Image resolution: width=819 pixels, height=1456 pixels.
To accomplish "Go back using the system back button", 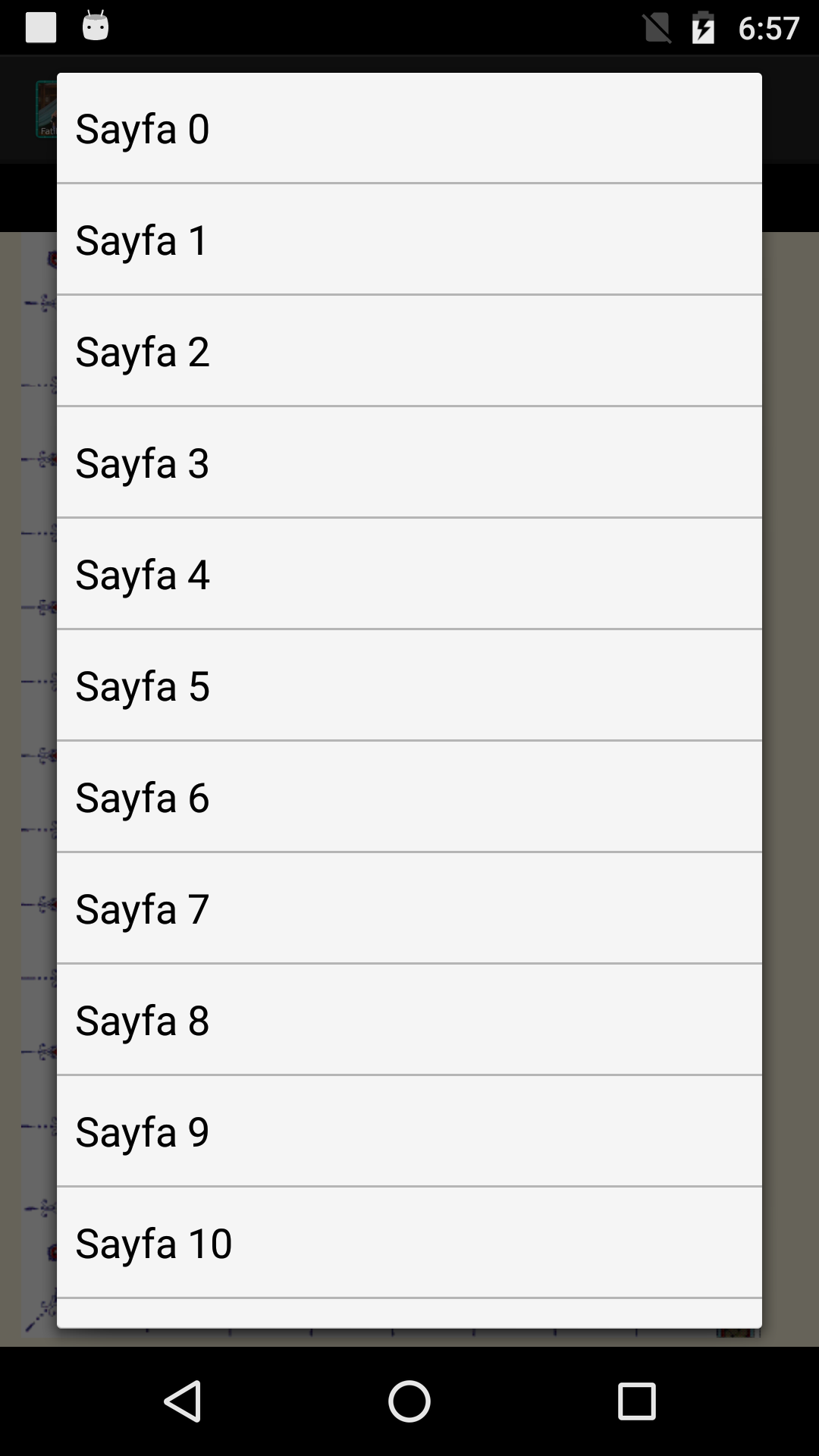I will (x=183, y=1401).
